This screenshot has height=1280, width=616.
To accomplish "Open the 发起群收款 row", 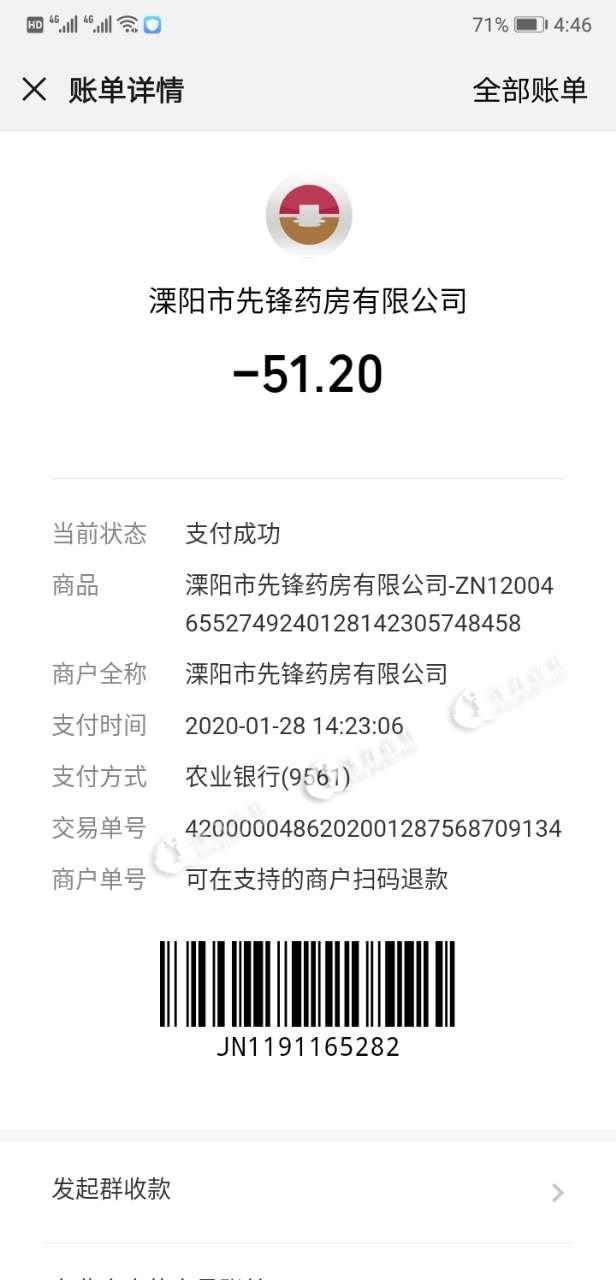I will 308,1190.
